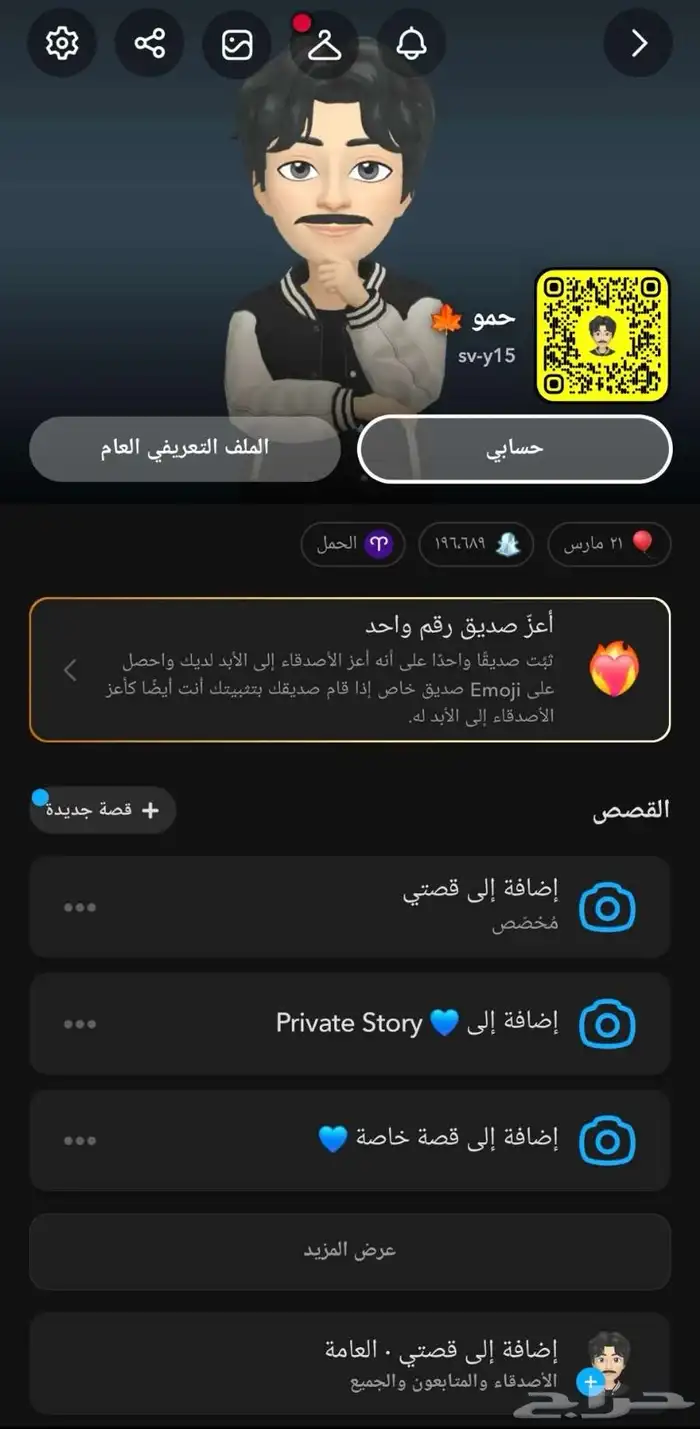Open the ٢١ مارس birthday chip

click(609, 545)
